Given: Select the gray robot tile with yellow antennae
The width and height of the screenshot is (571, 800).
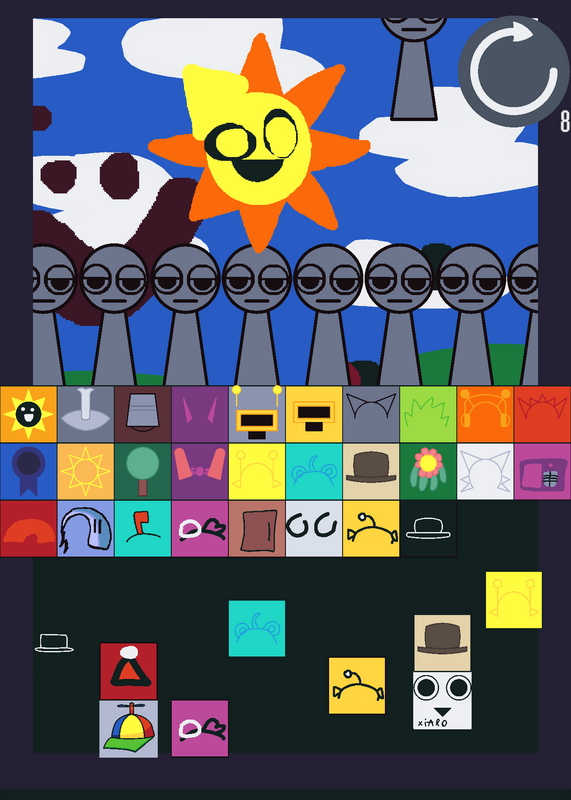Looking at the screenshot, I should pos(257,414).
